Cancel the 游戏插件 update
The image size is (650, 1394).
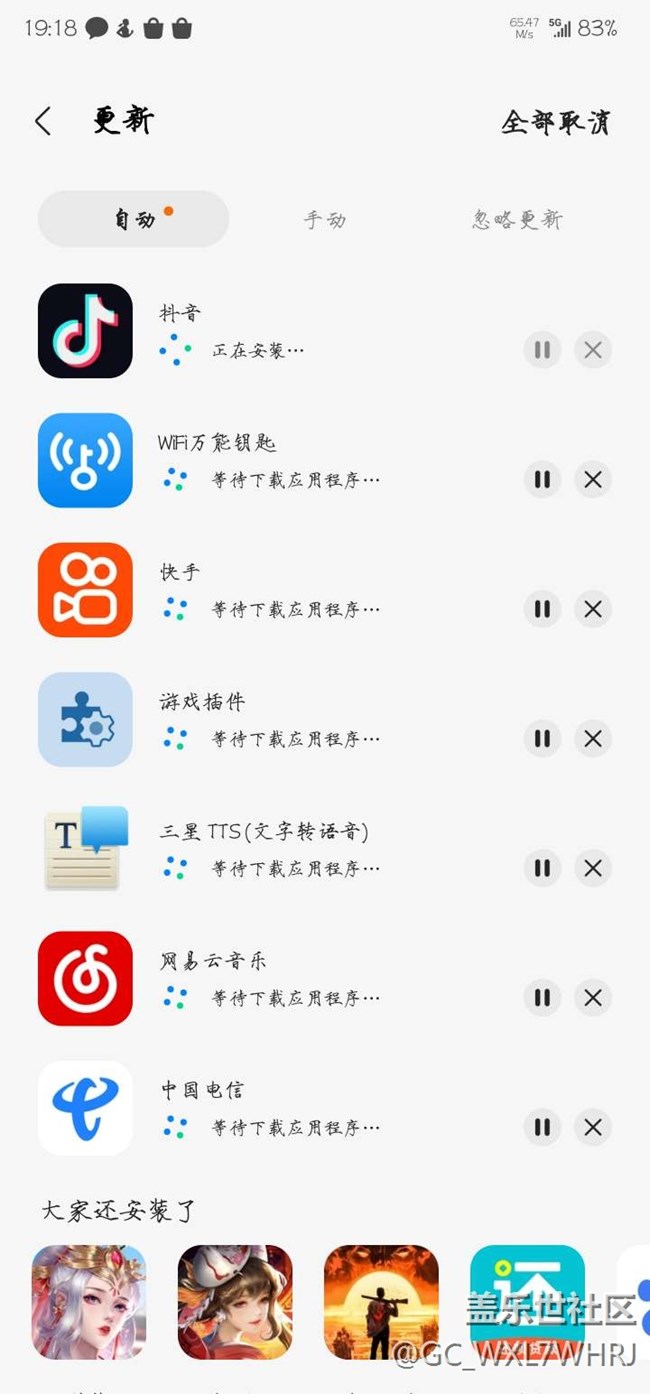coord(593,739)
